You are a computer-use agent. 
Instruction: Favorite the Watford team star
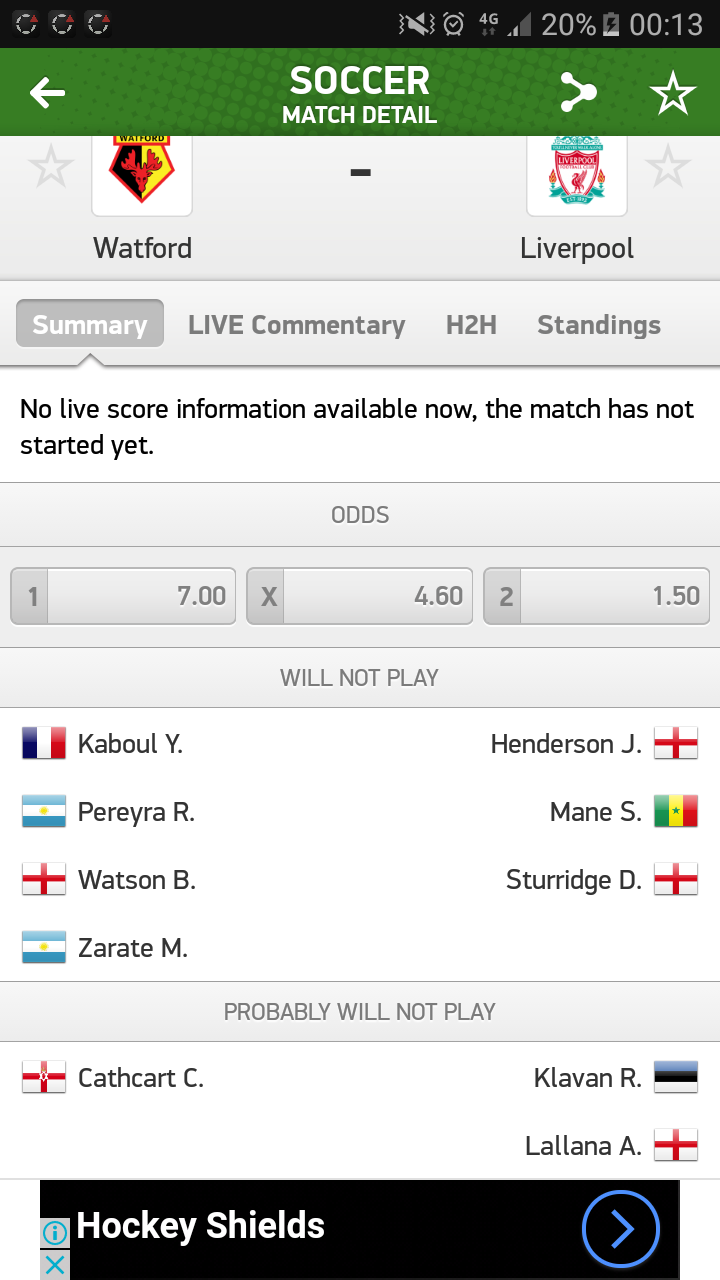click(x=51, y=167)
